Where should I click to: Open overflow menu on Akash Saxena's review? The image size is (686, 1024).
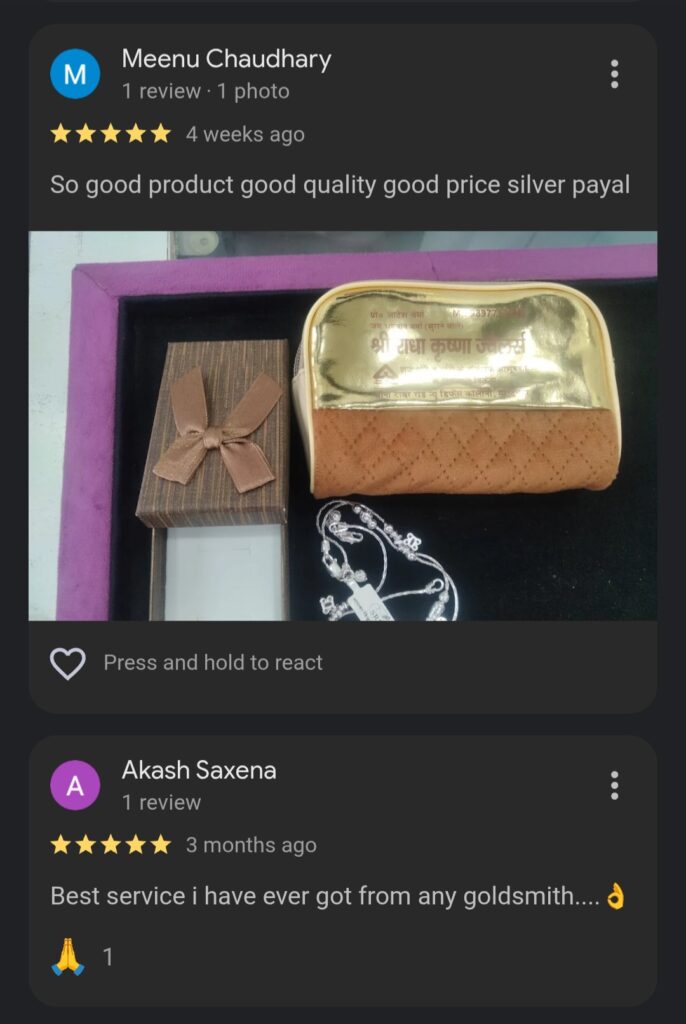click(x=614, y=785)
